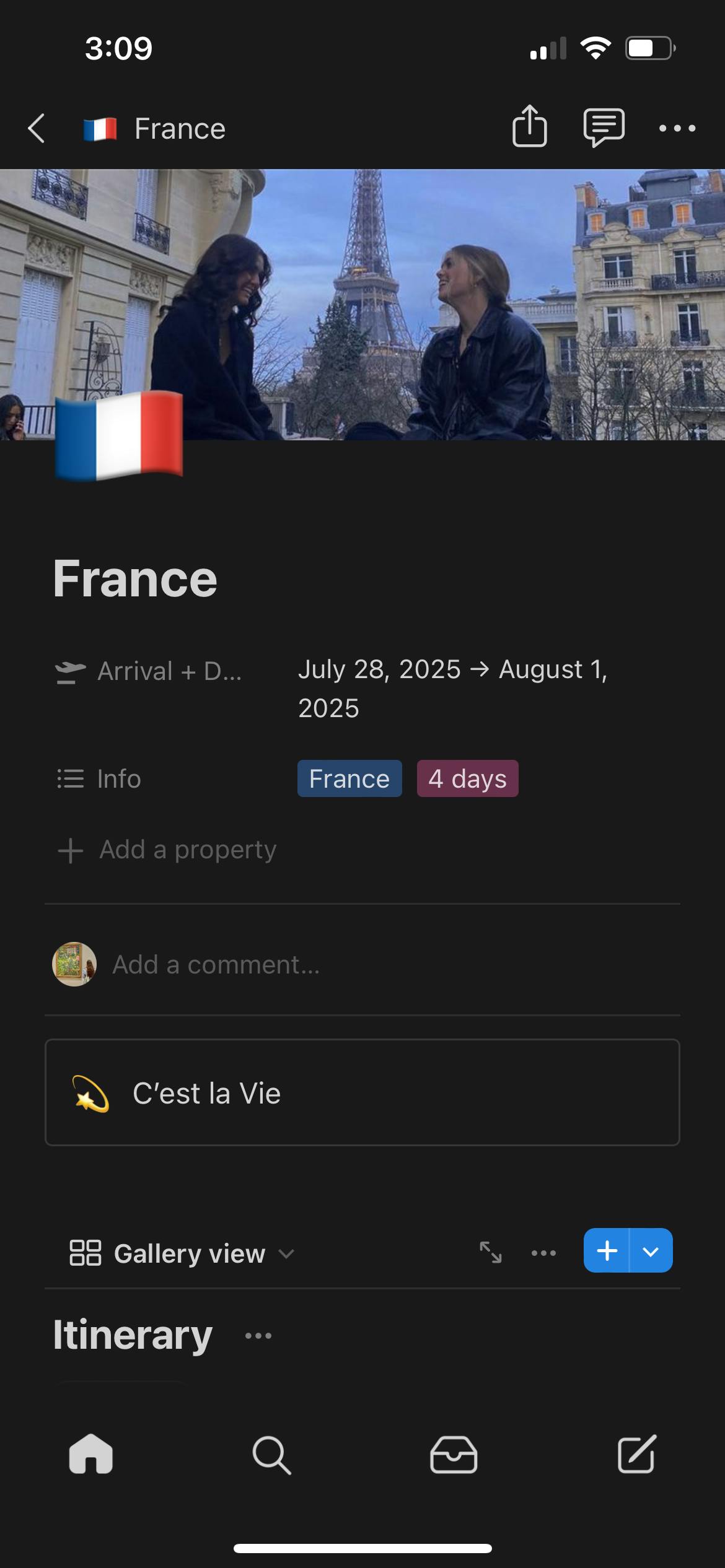Open Itinerary database options
The height and width of the screenshot is (1568, 725).
click(258, 1336)
